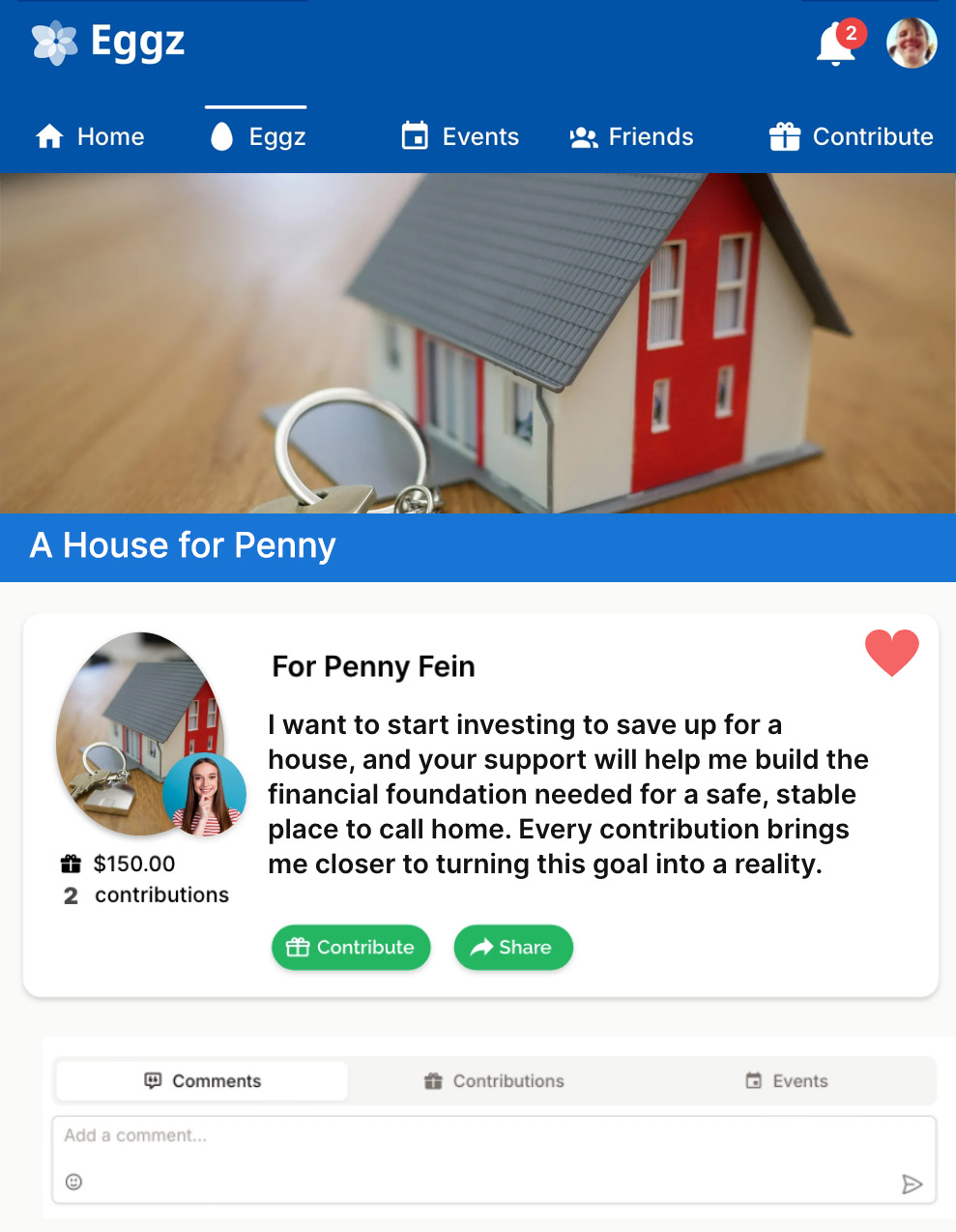
Task: Share A House for Penny
Action: pyautogui.click(x=512, y=948)
